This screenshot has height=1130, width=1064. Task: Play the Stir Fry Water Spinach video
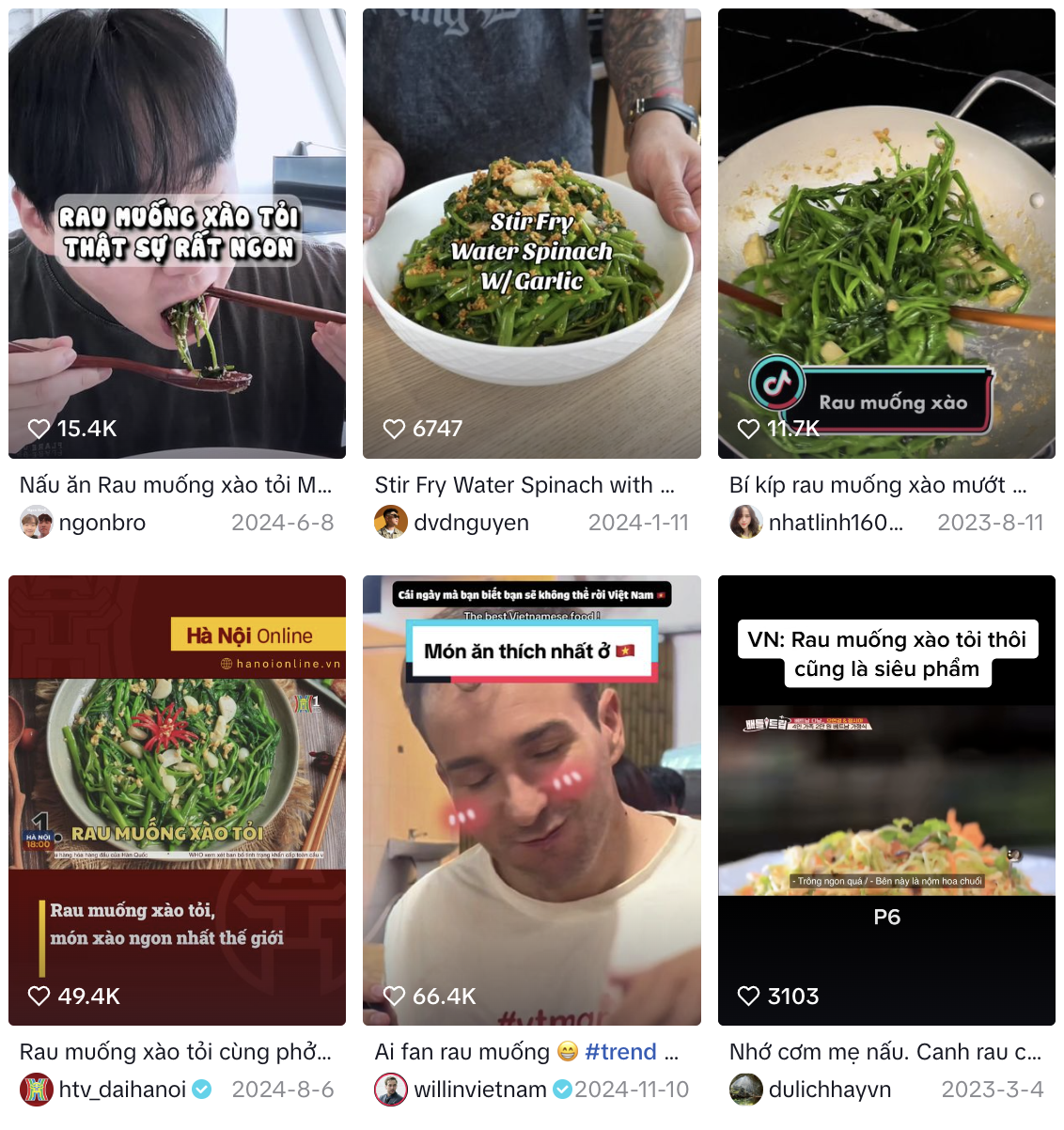point(531,233)
